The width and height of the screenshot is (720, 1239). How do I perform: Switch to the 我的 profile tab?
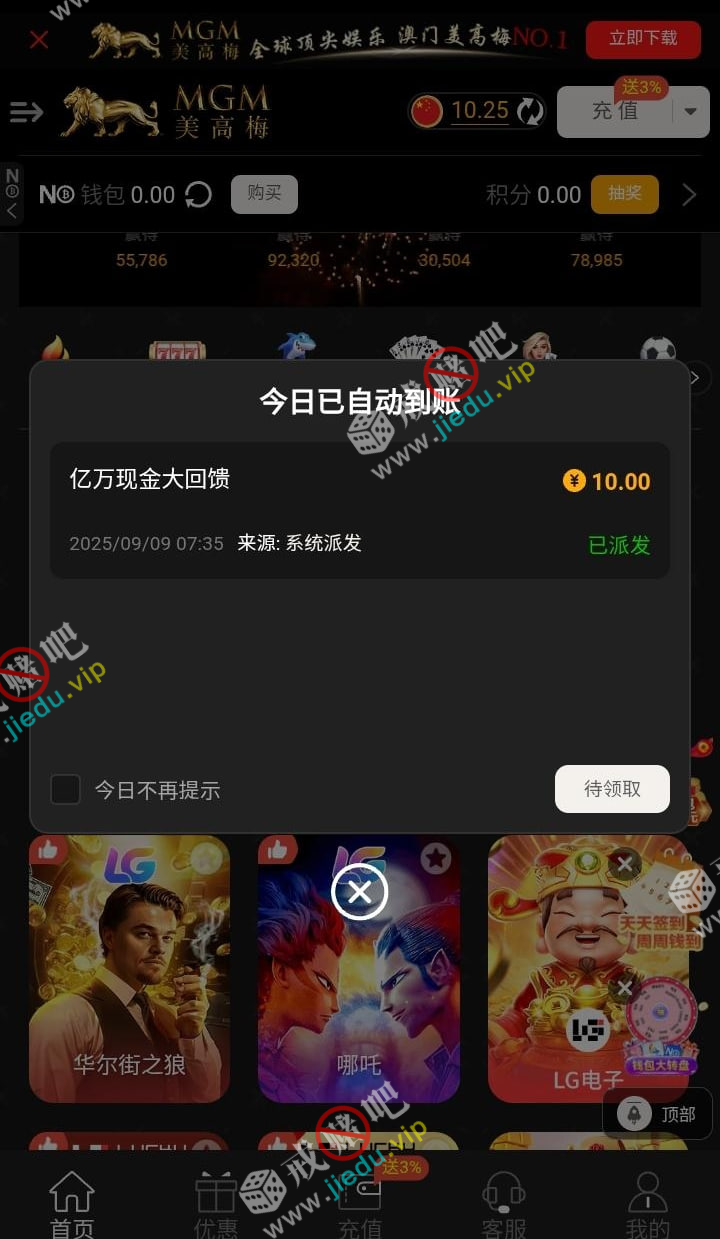coord(648,1204)
